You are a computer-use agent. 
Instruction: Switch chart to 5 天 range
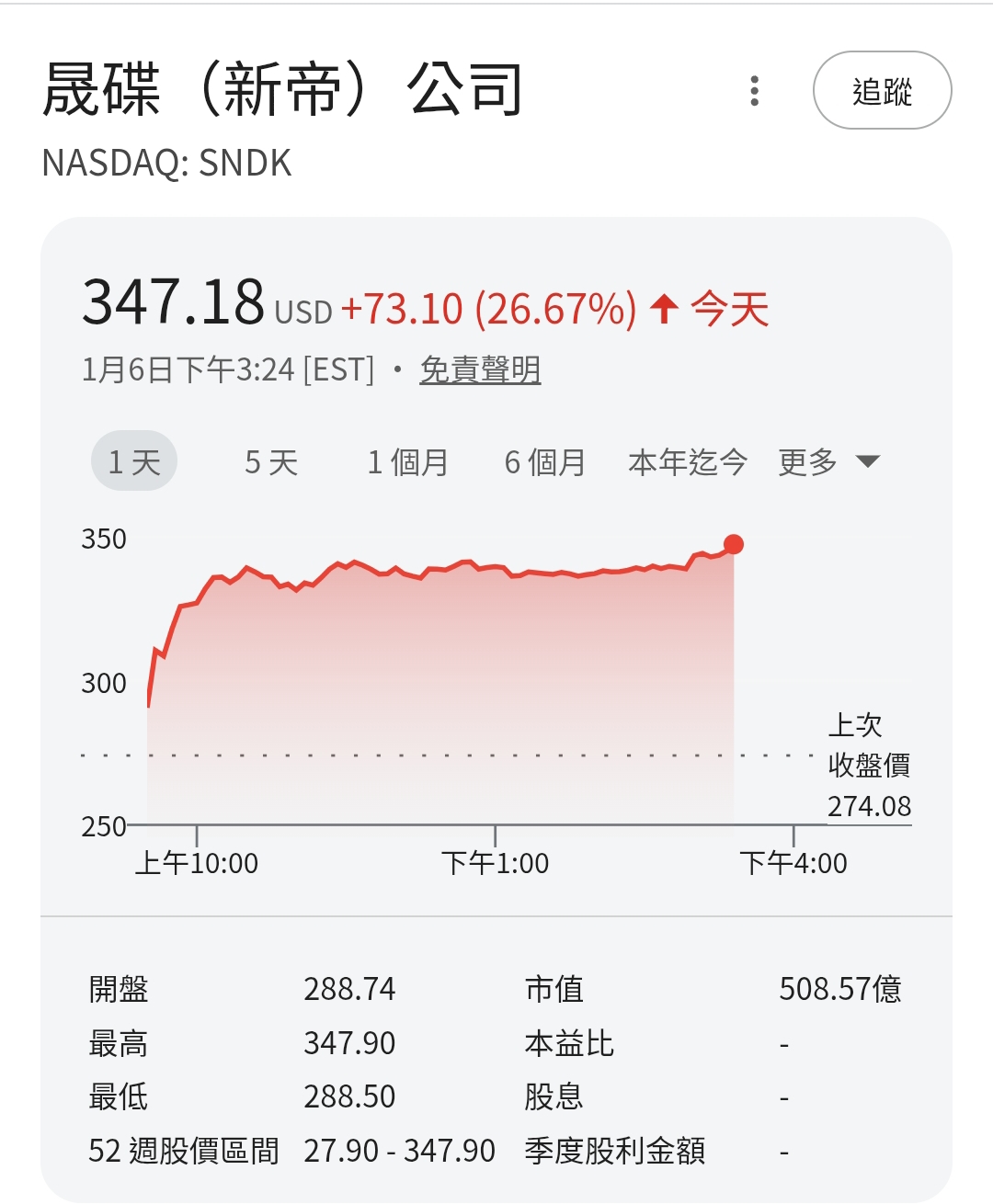271,461
